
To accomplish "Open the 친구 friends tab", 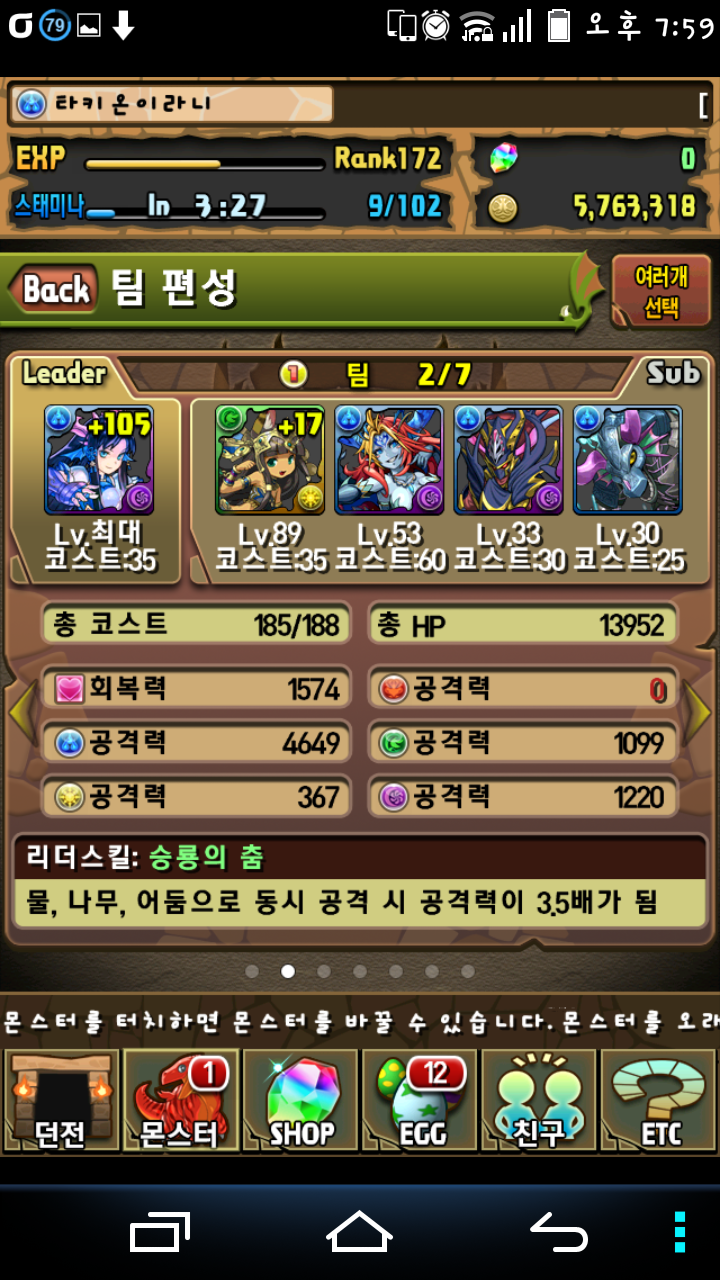I will pyautogui.click(x=540, y=1100).
